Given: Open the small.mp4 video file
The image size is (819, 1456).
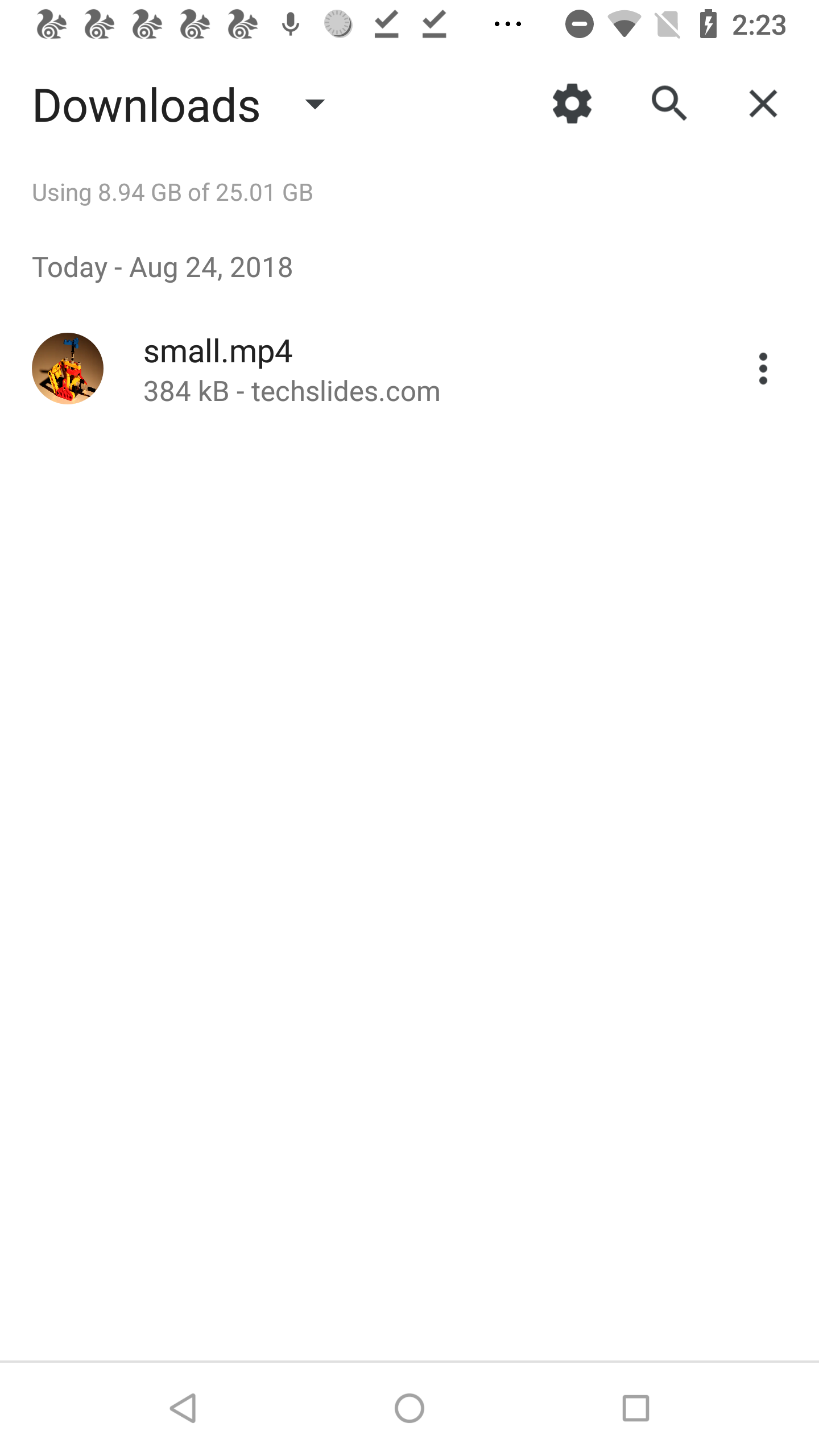Looking at the screenshot, I should [x=291, y=370].
